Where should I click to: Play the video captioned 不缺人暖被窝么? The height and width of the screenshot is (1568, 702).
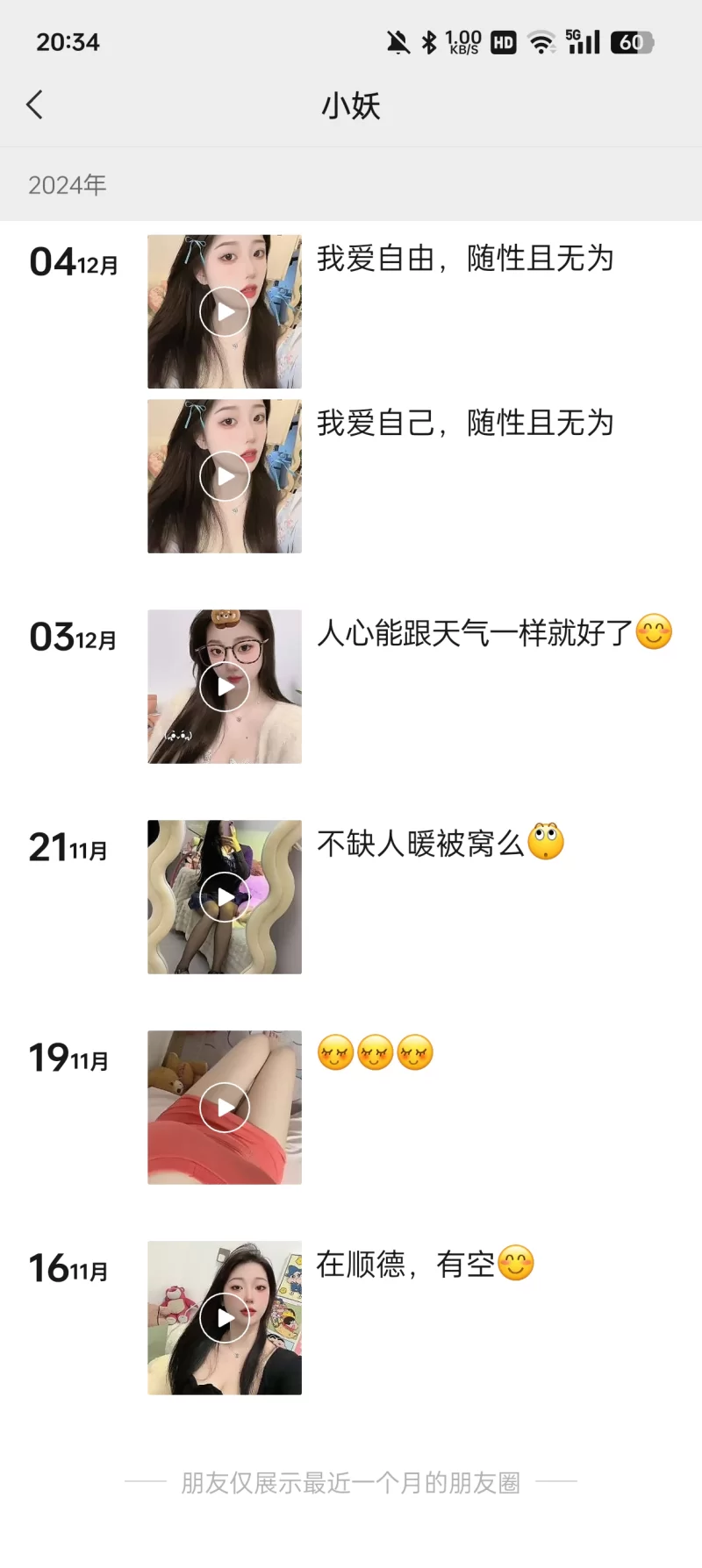225,897
